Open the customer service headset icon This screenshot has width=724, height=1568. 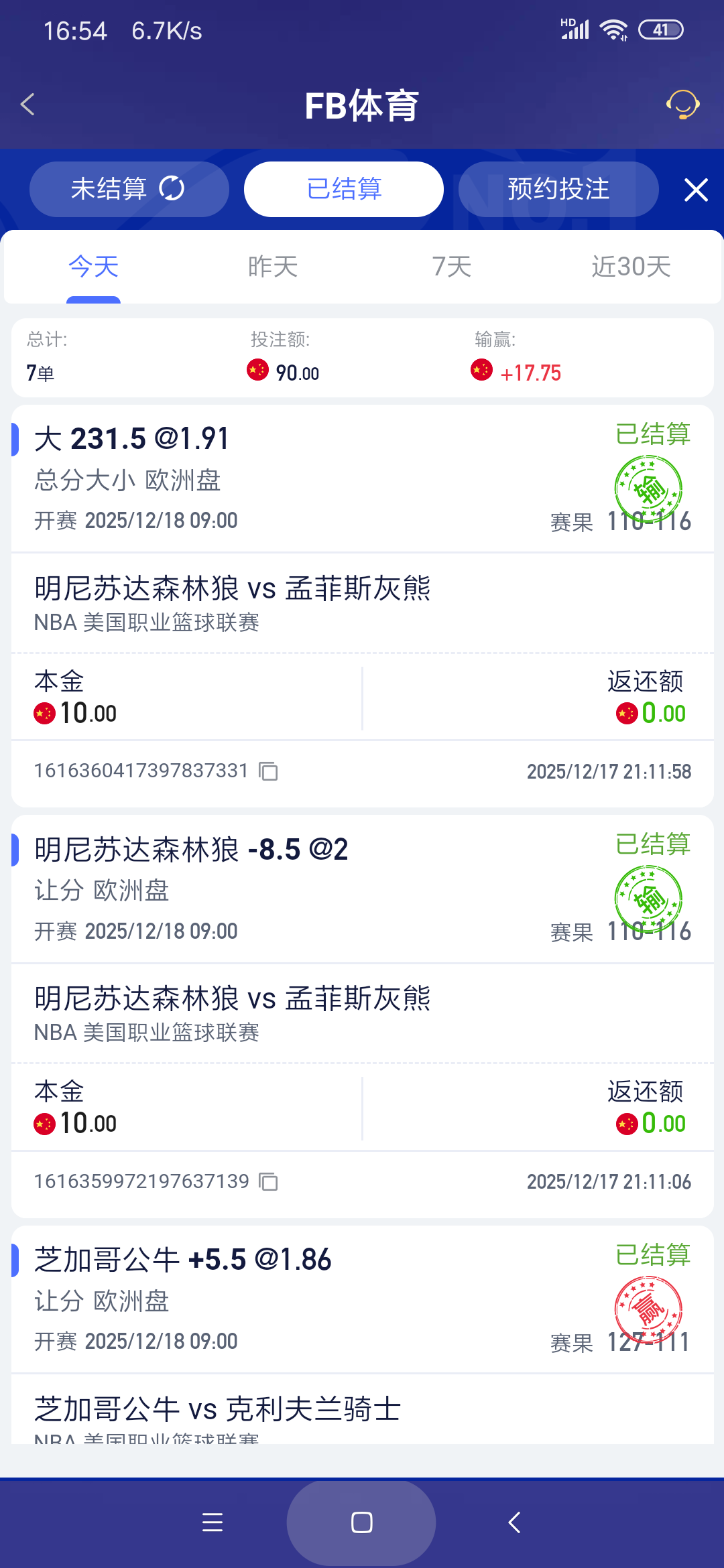(682, 105)
